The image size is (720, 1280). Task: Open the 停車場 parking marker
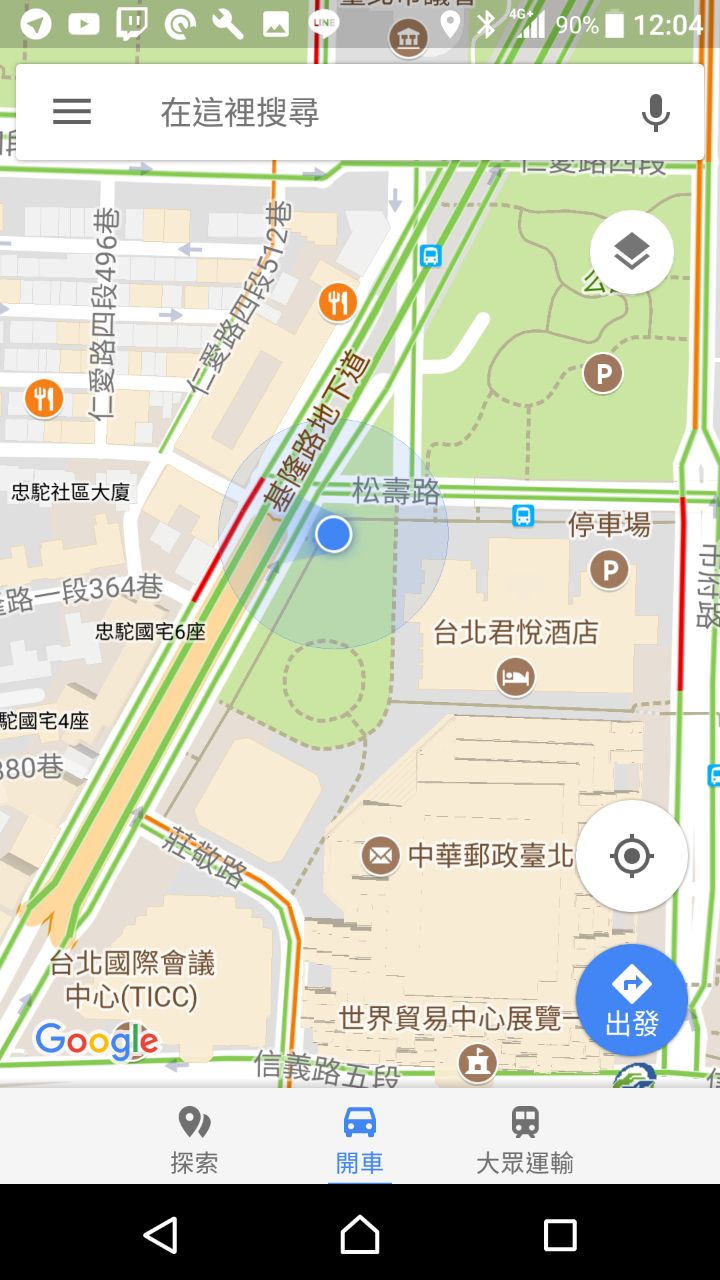point(608,570)
